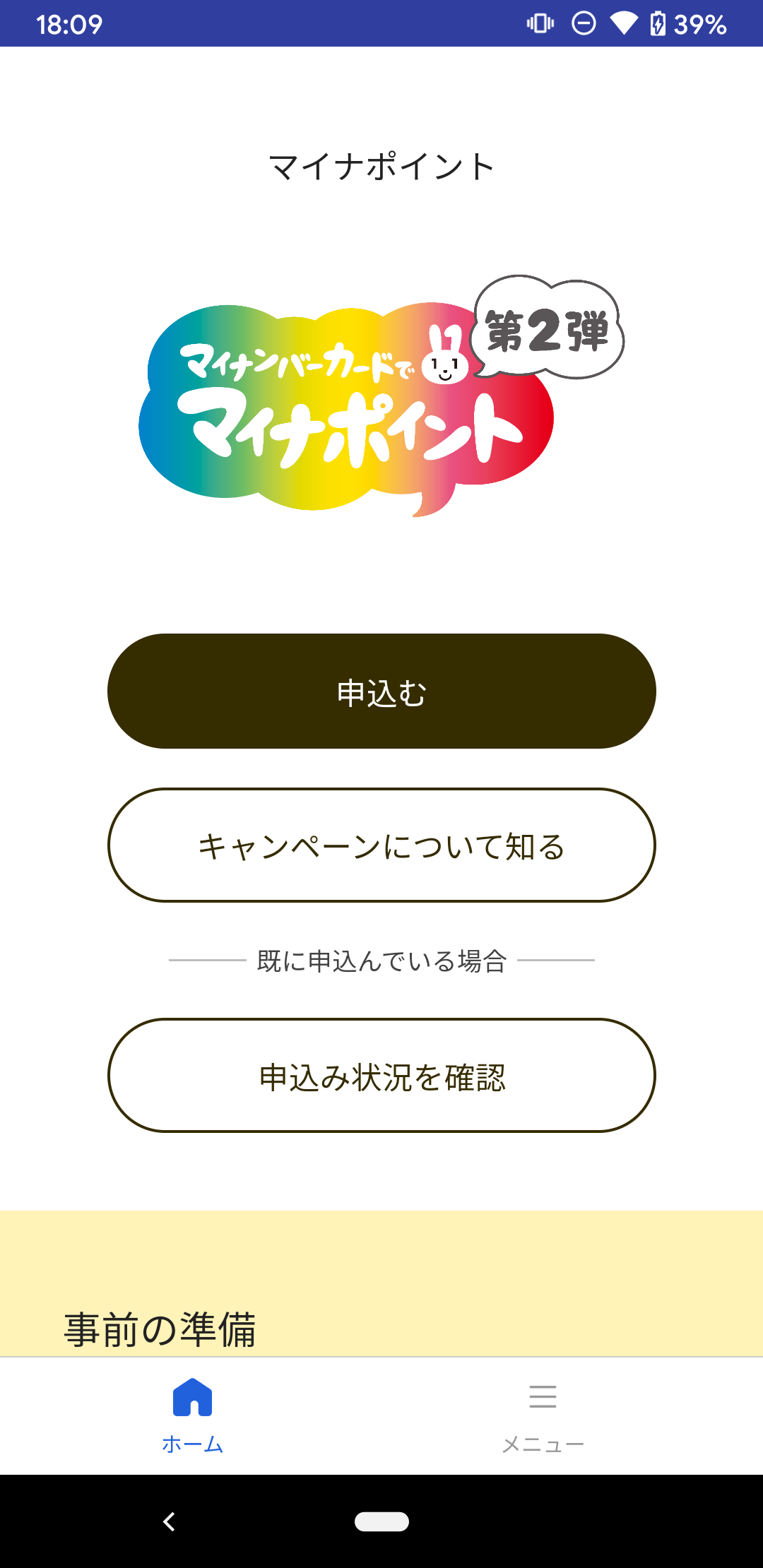Check application status via 申込み状況を確認

click(x=381, y=1074)
